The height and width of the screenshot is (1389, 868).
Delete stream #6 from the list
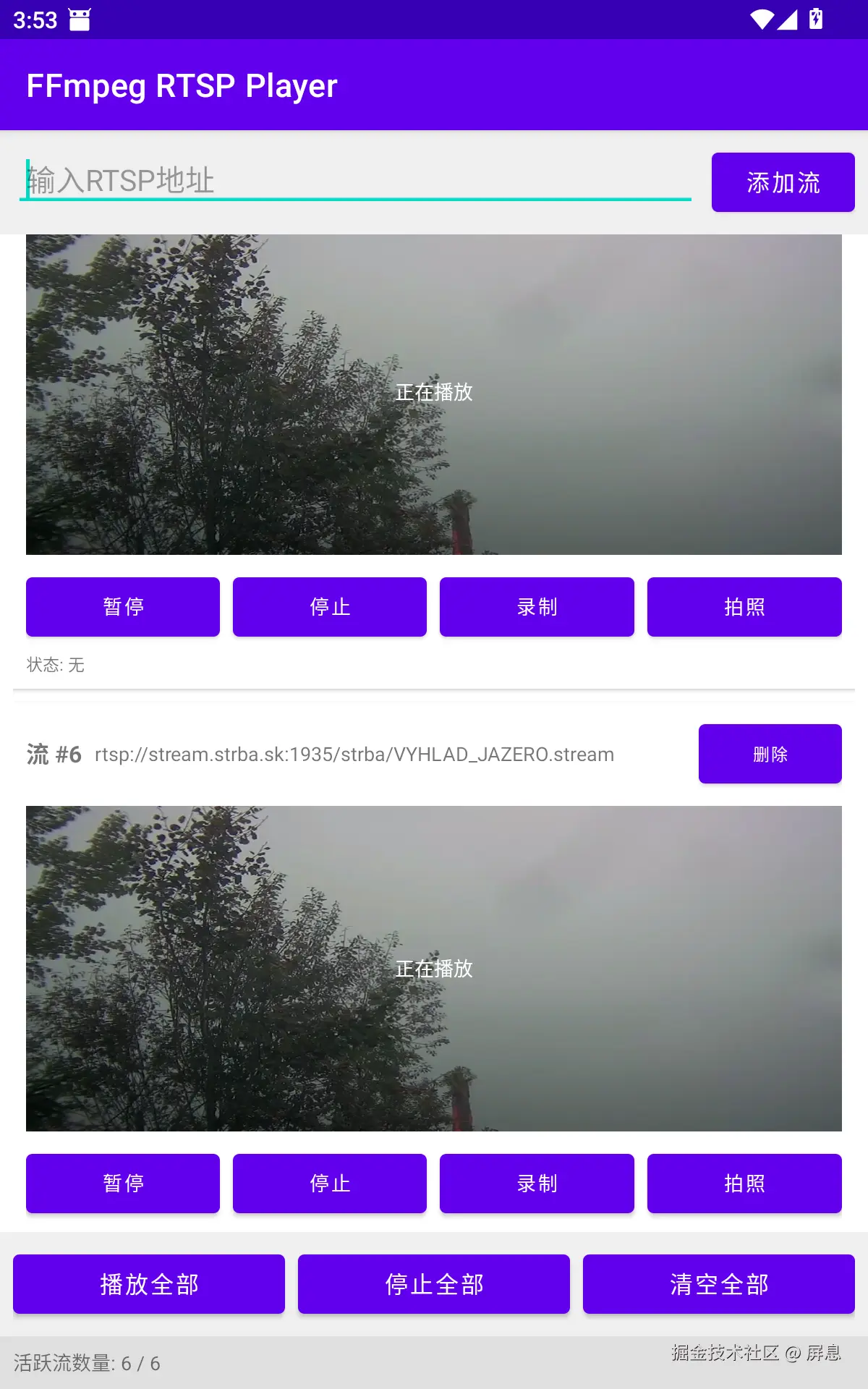770,753
